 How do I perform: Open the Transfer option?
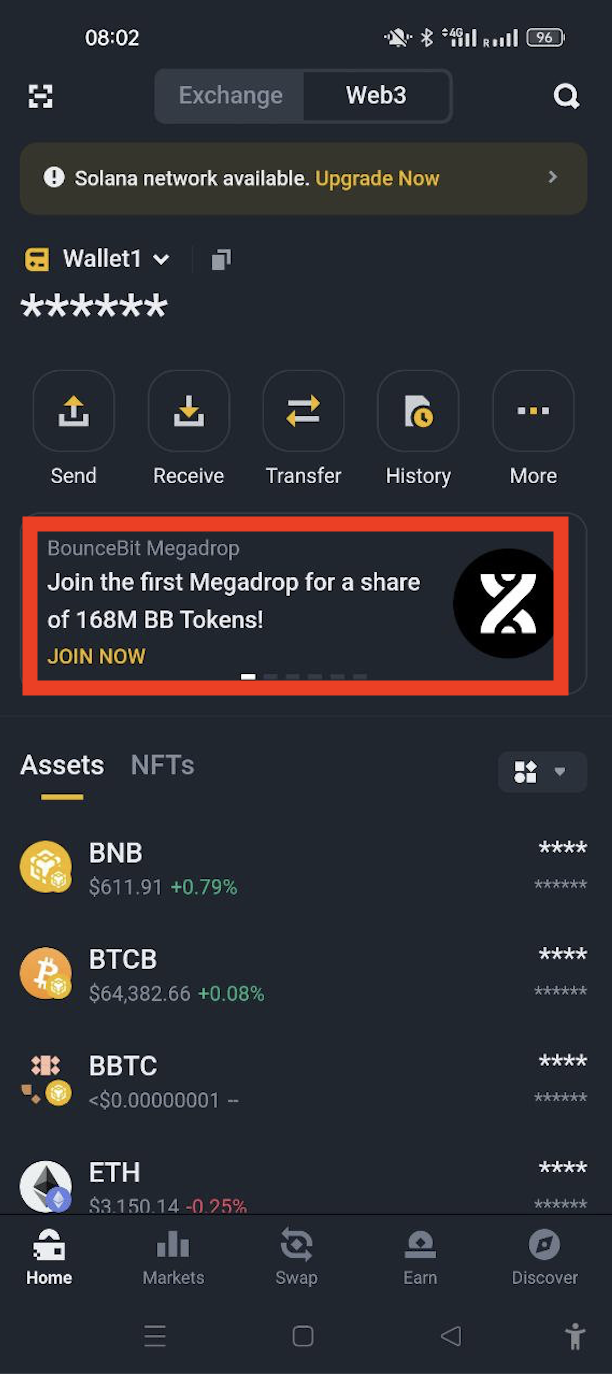click(303, 412)
